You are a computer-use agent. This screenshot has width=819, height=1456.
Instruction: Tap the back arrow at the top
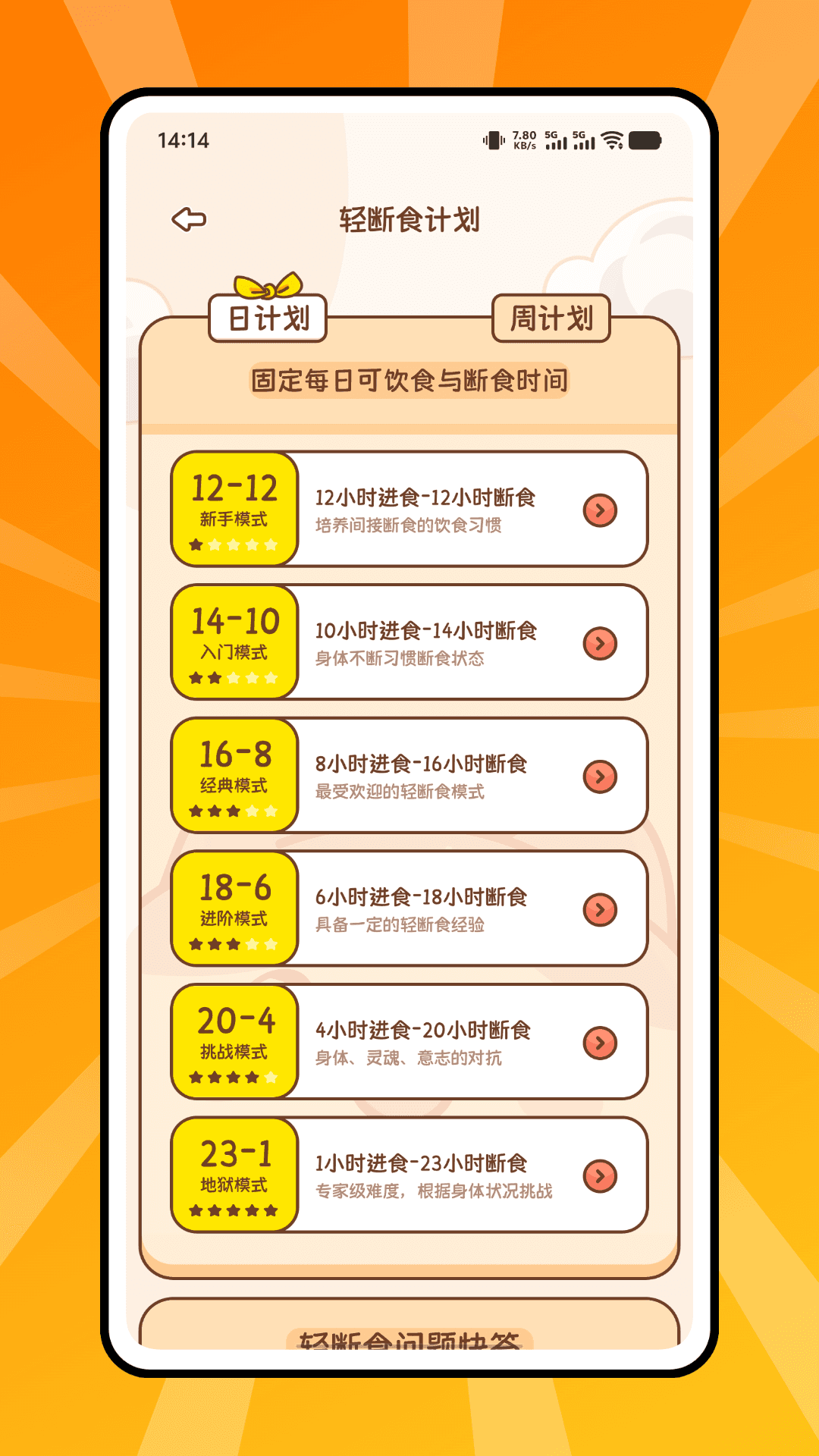(x=189, y=221)
